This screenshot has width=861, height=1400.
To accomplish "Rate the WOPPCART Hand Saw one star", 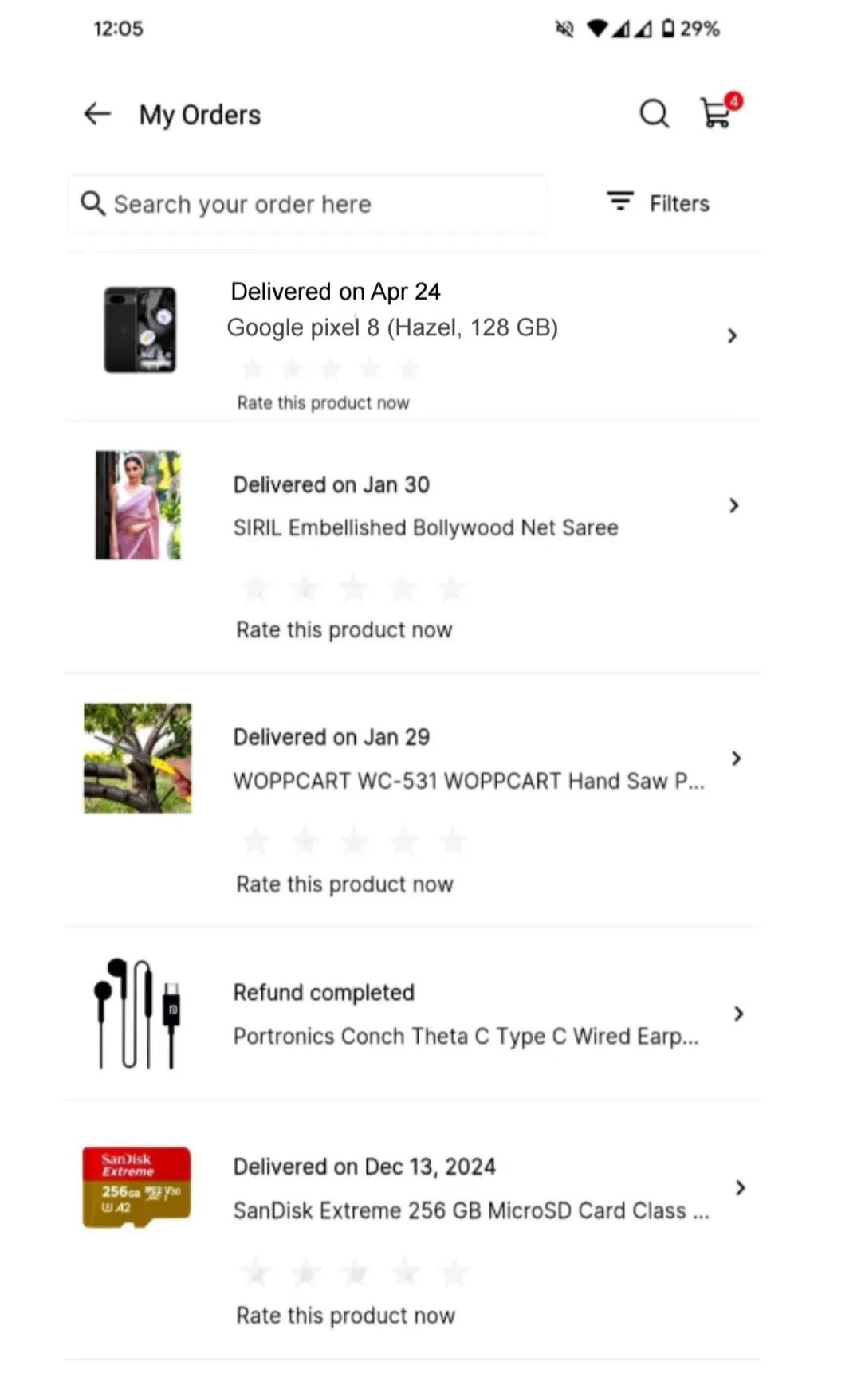I will pos(256,841).
